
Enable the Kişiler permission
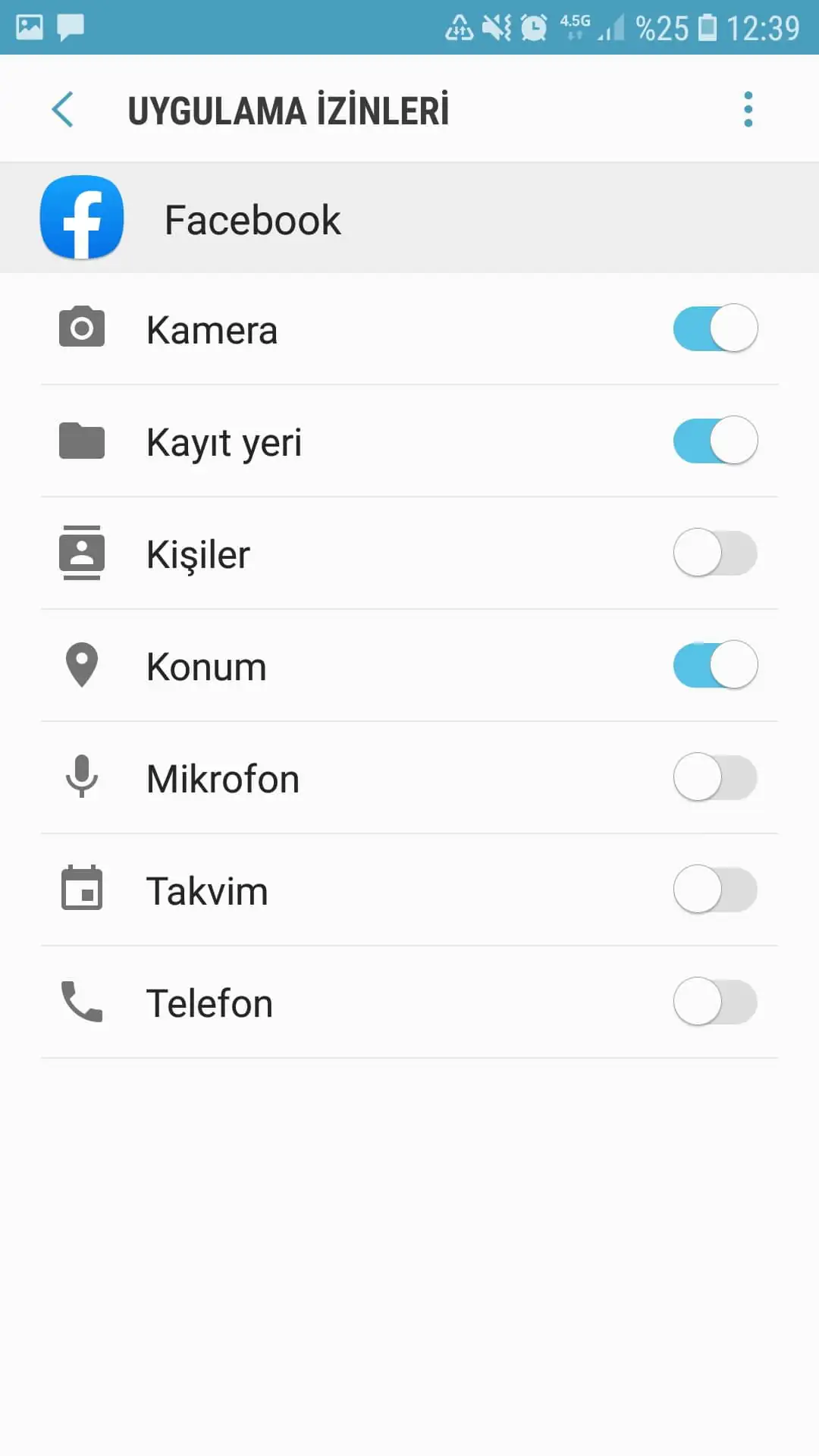[714, 553]
